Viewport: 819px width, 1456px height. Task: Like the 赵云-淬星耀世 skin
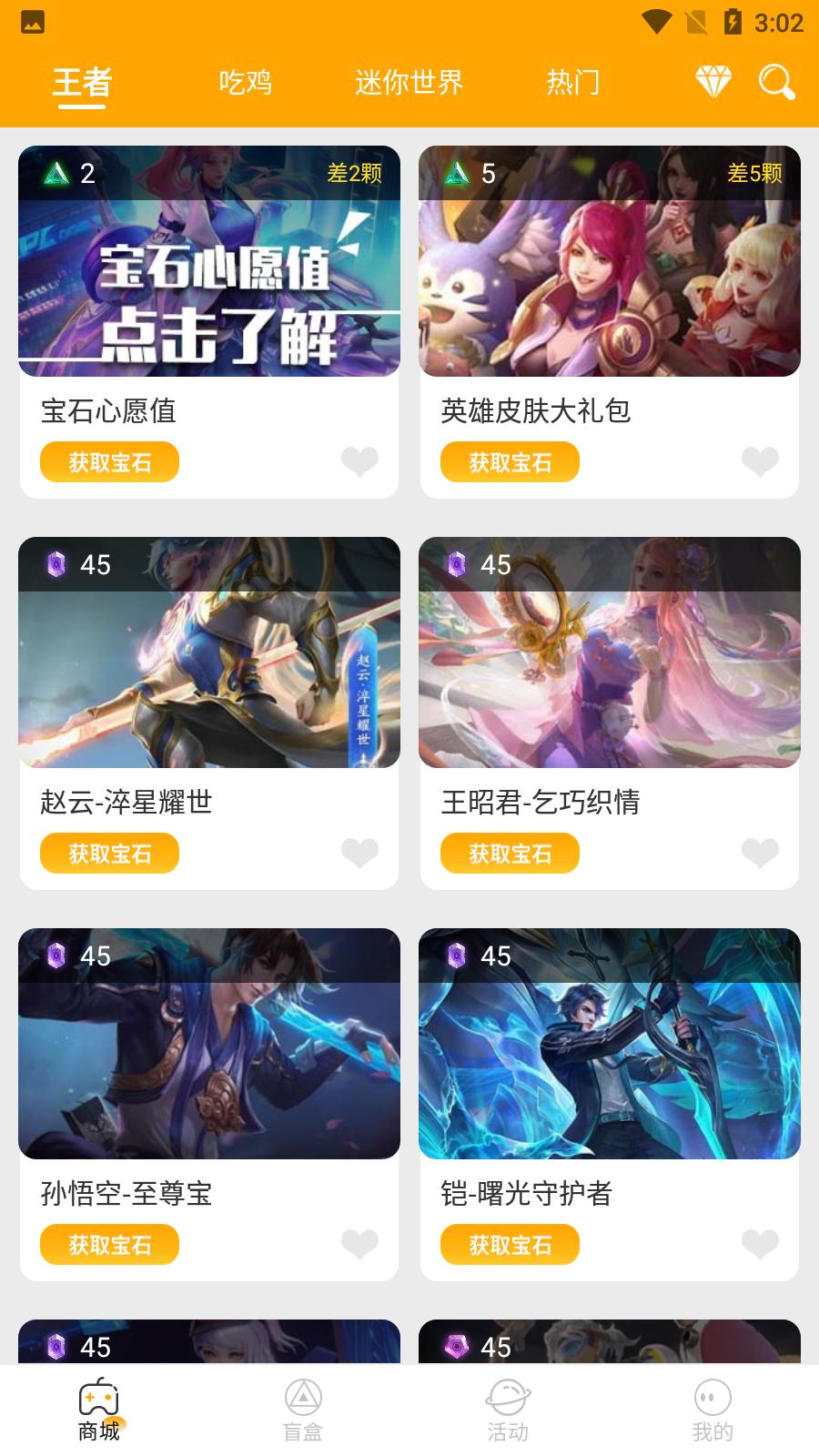point(359,854)
